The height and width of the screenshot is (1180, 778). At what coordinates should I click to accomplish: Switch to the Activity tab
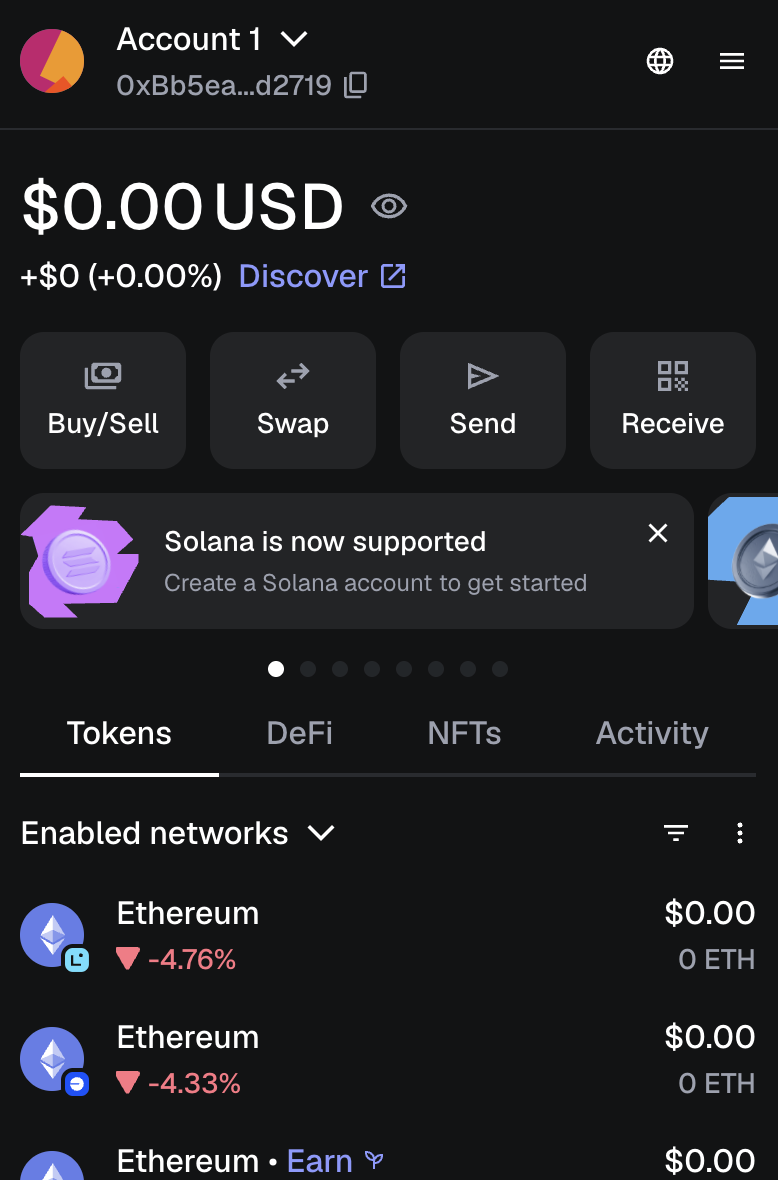652,733
